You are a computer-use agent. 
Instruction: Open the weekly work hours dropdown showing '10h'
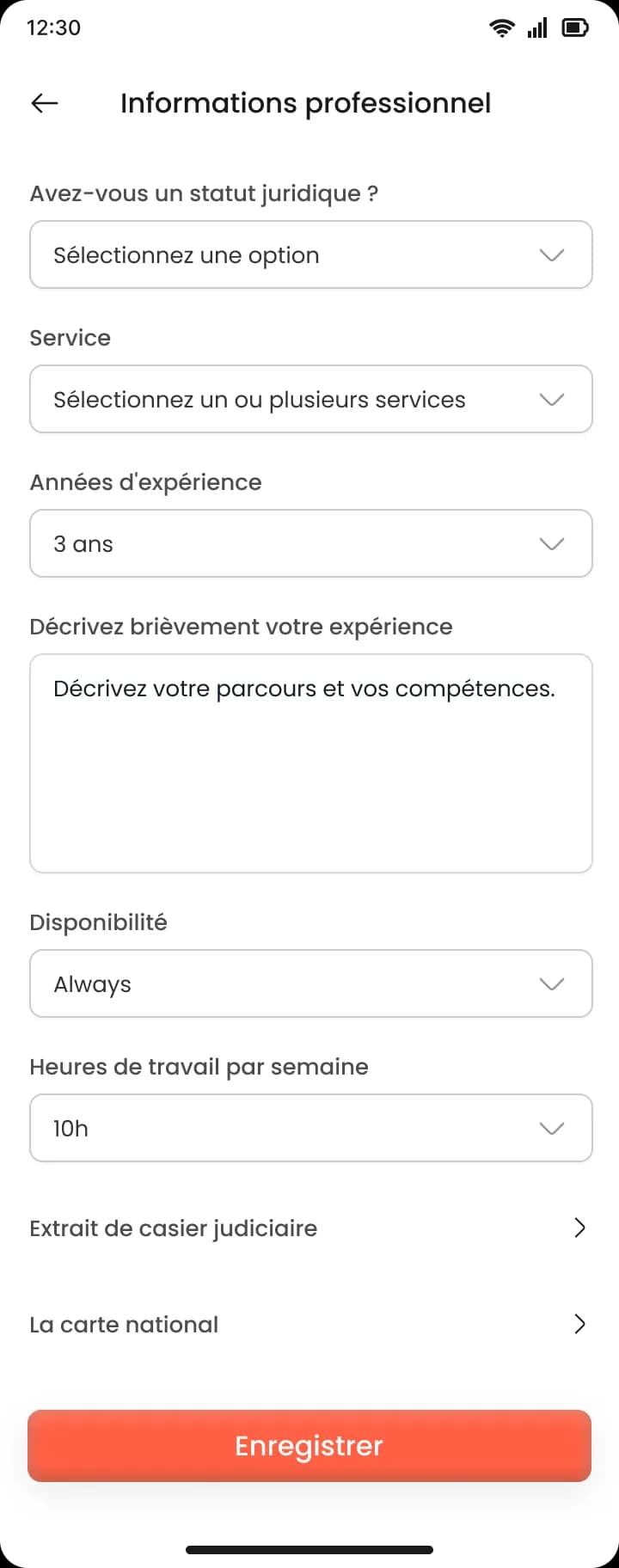[309, 1128]
